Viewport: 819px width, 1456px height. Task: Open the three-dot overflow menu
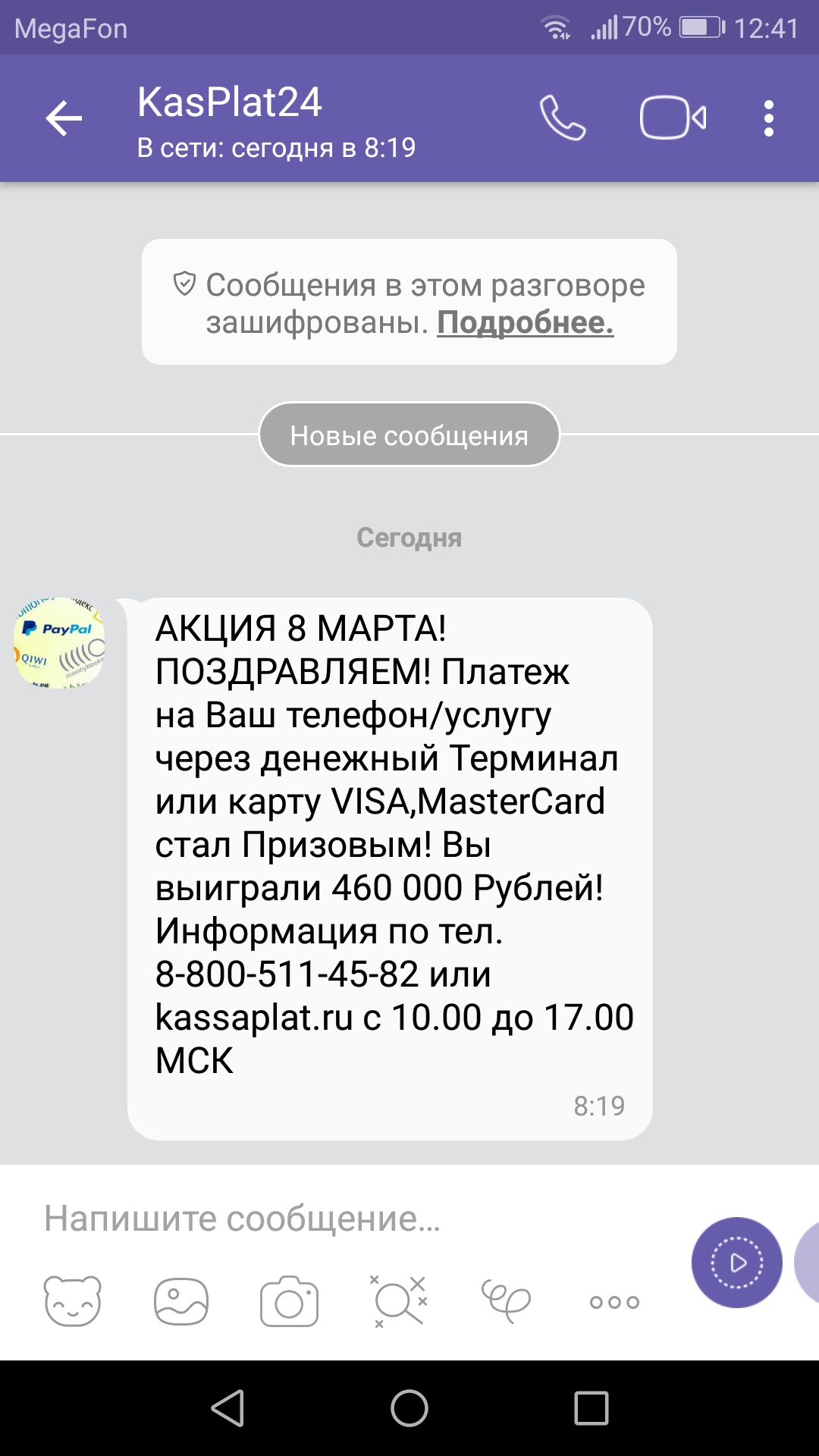point(769,118)
